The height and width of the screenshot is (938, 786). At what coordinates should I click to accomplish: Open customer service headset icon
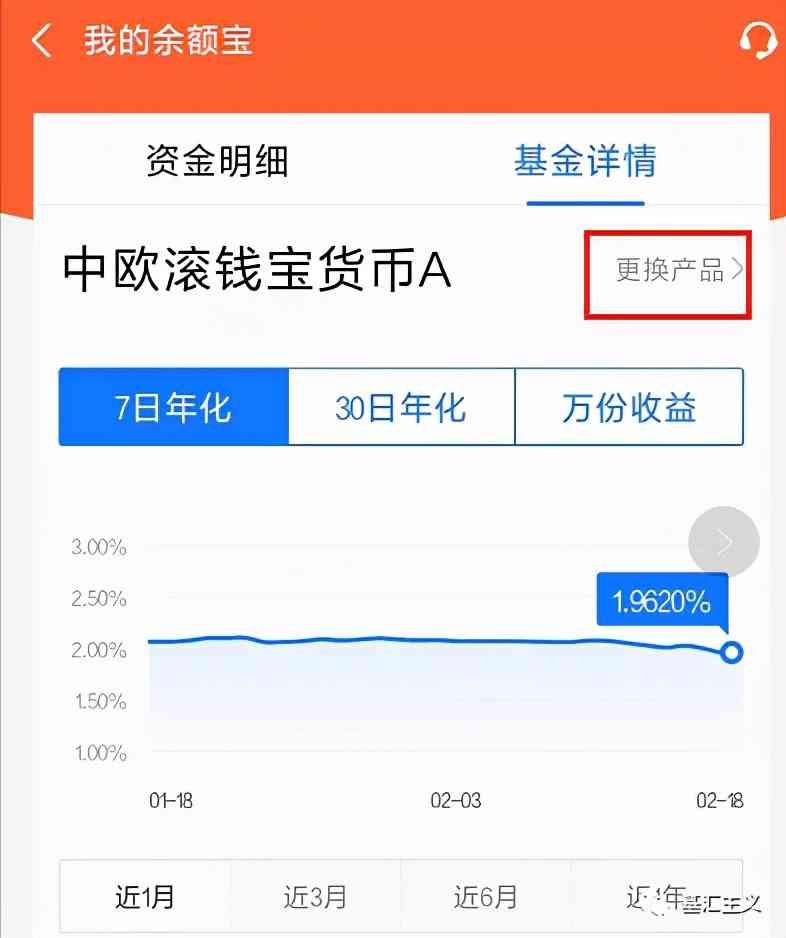(757, 41)
